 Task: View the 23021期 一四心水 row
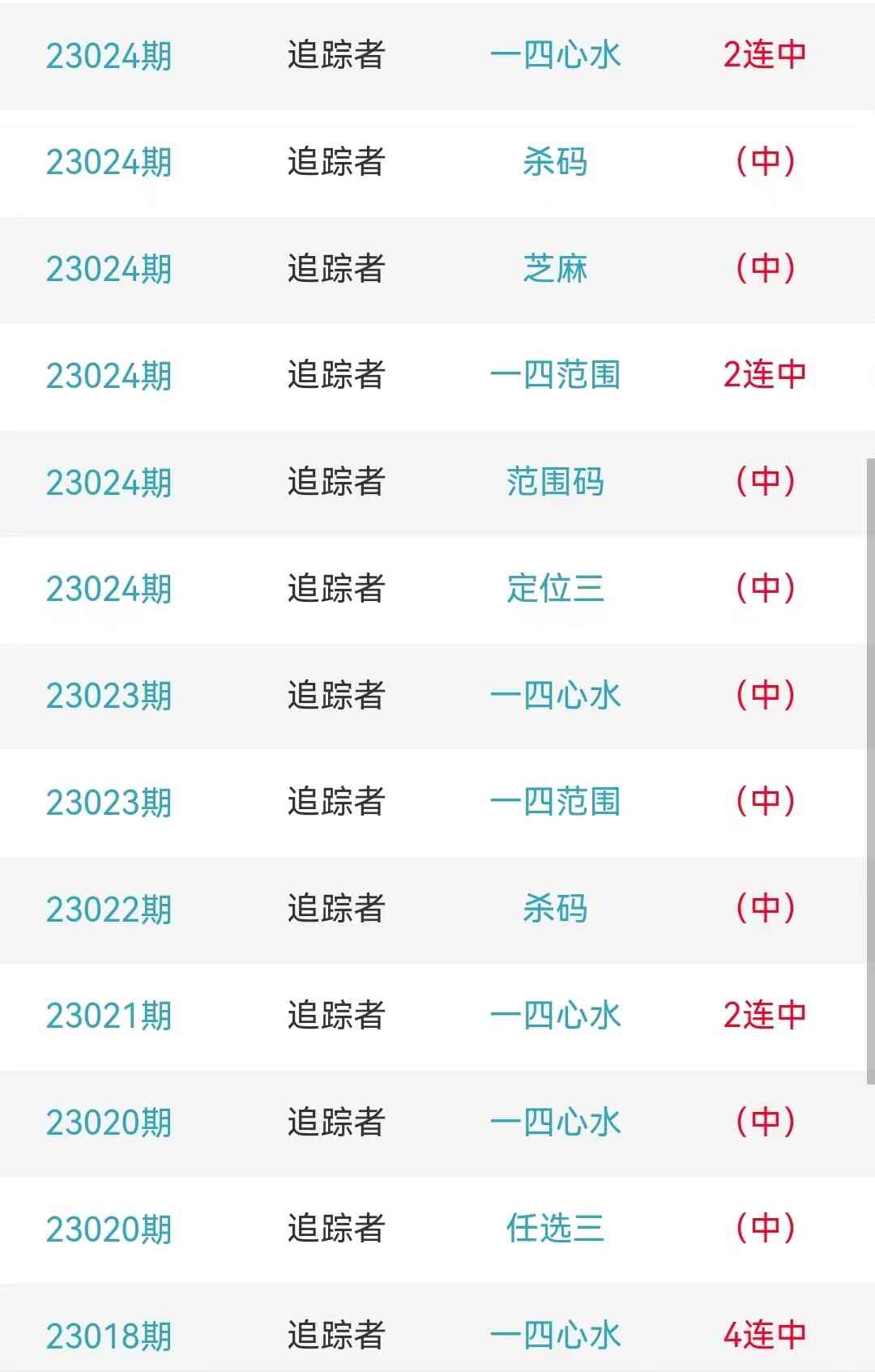(x=555, y=1016)
